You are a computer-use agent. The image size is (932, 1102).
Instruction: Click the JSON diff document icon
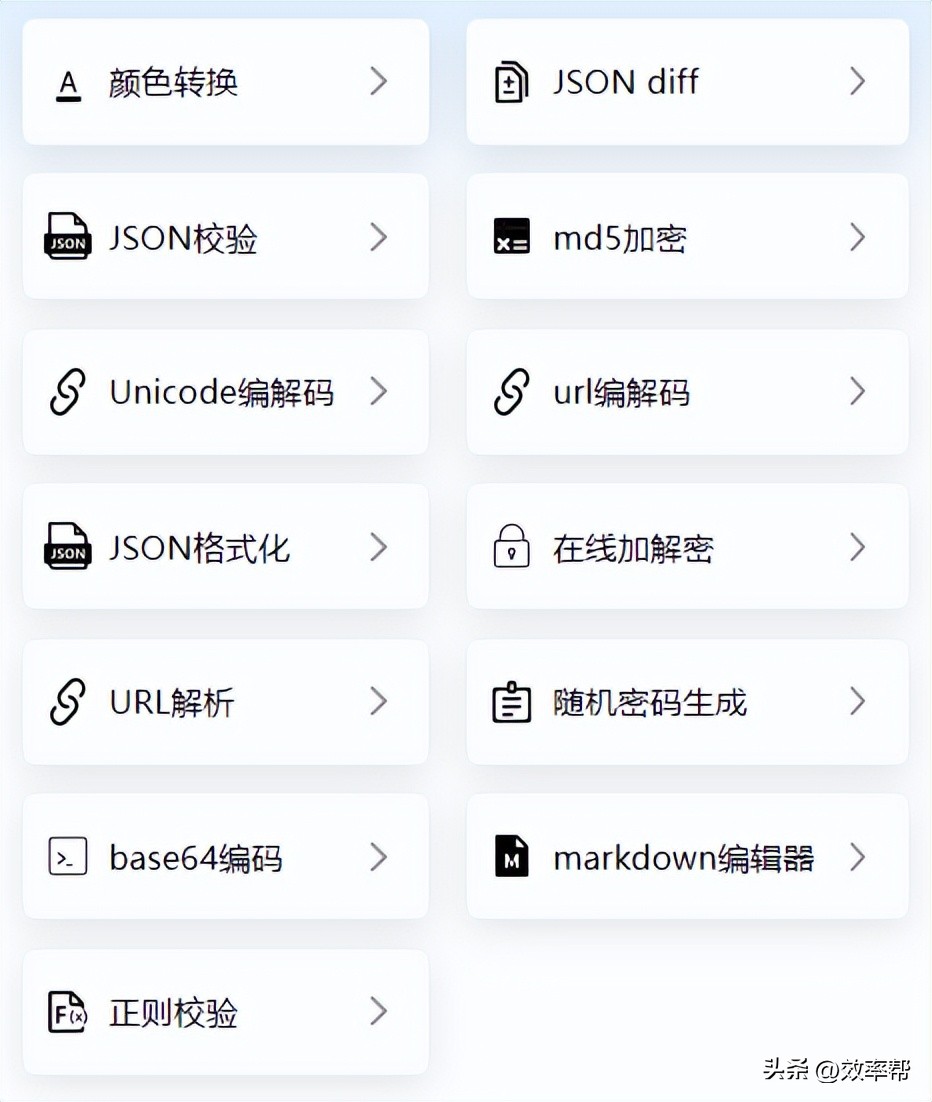pos(511,81)
